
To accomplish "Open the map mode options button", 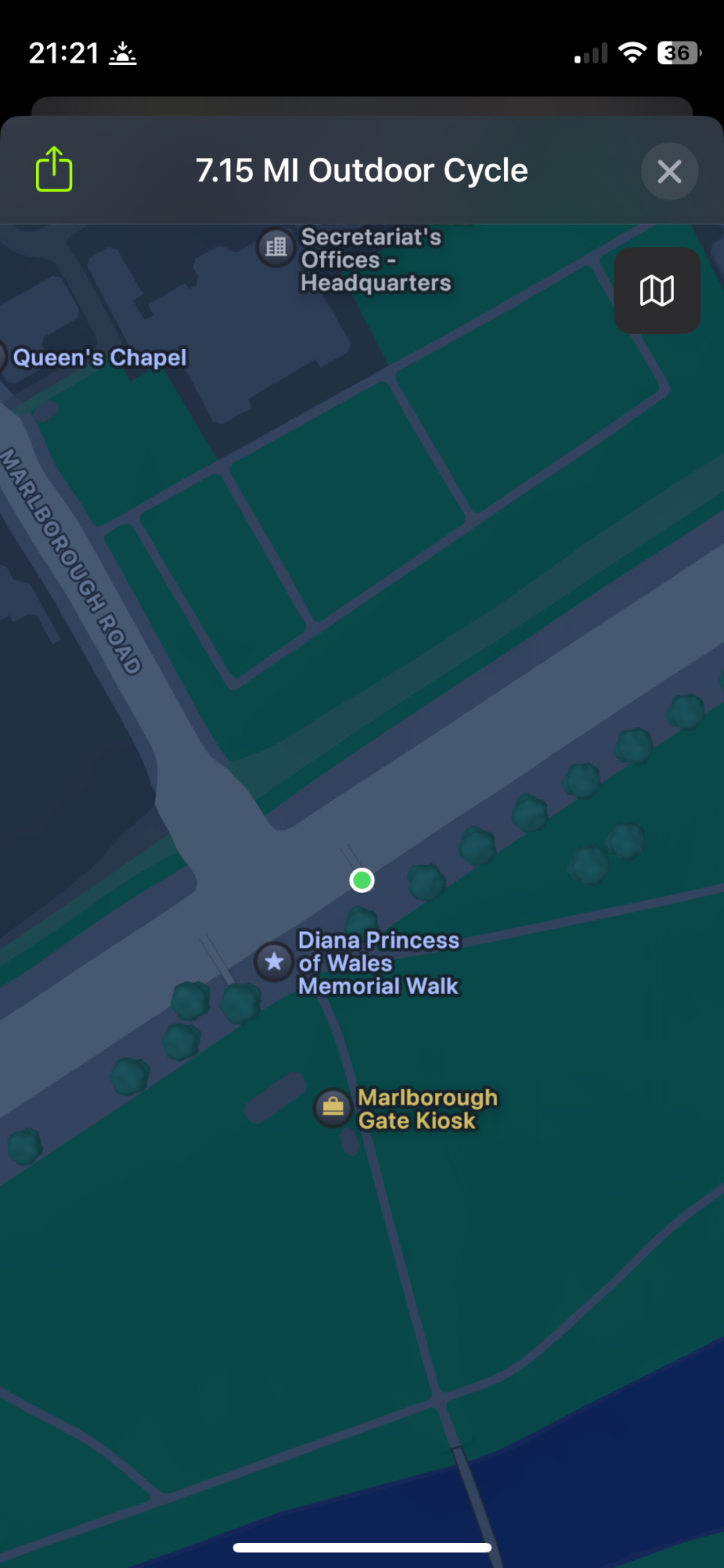I will click(x=657, y=291).
